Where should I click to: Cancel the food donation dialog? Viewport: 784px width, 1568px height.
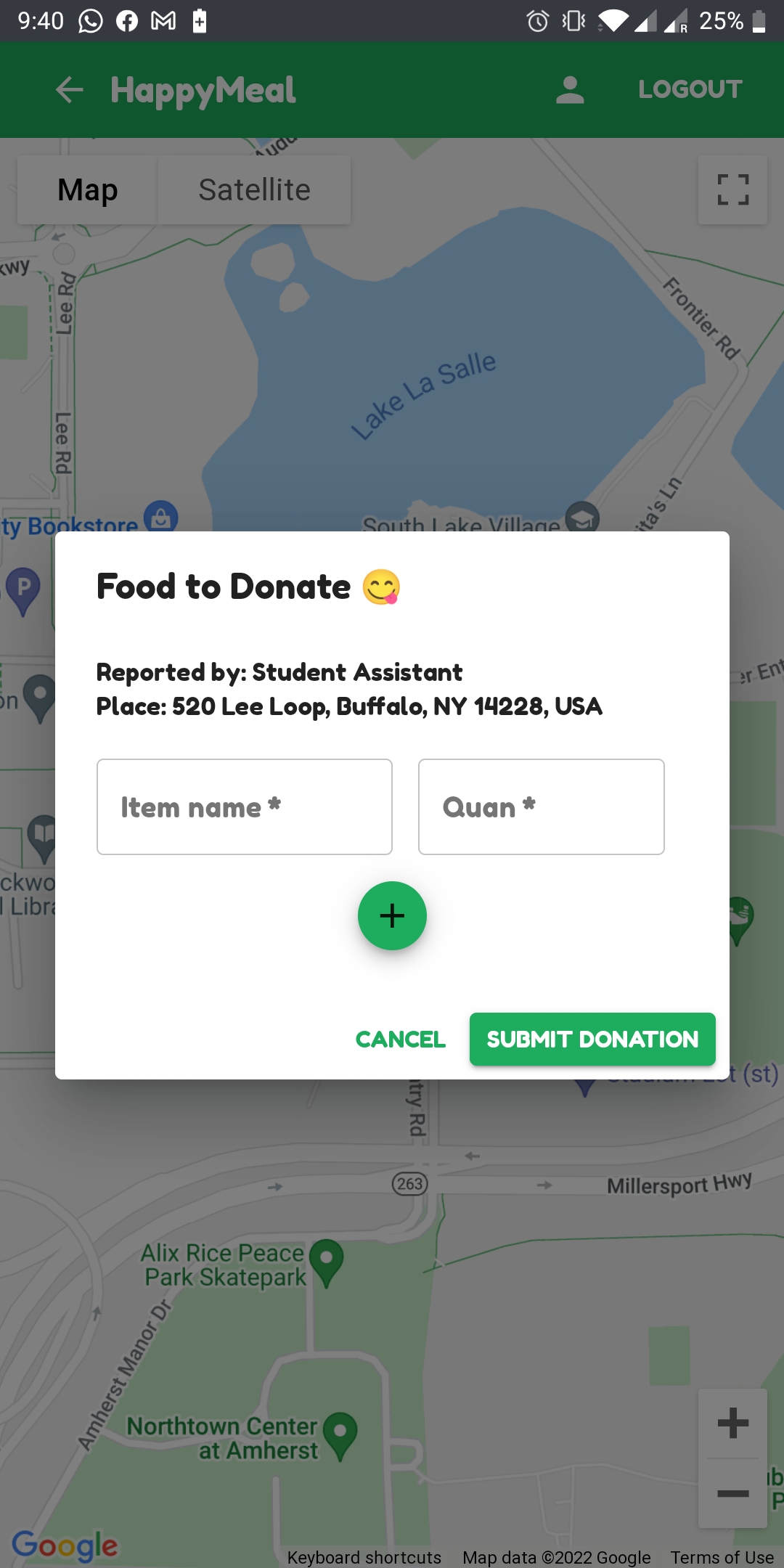pos(401,1039)
